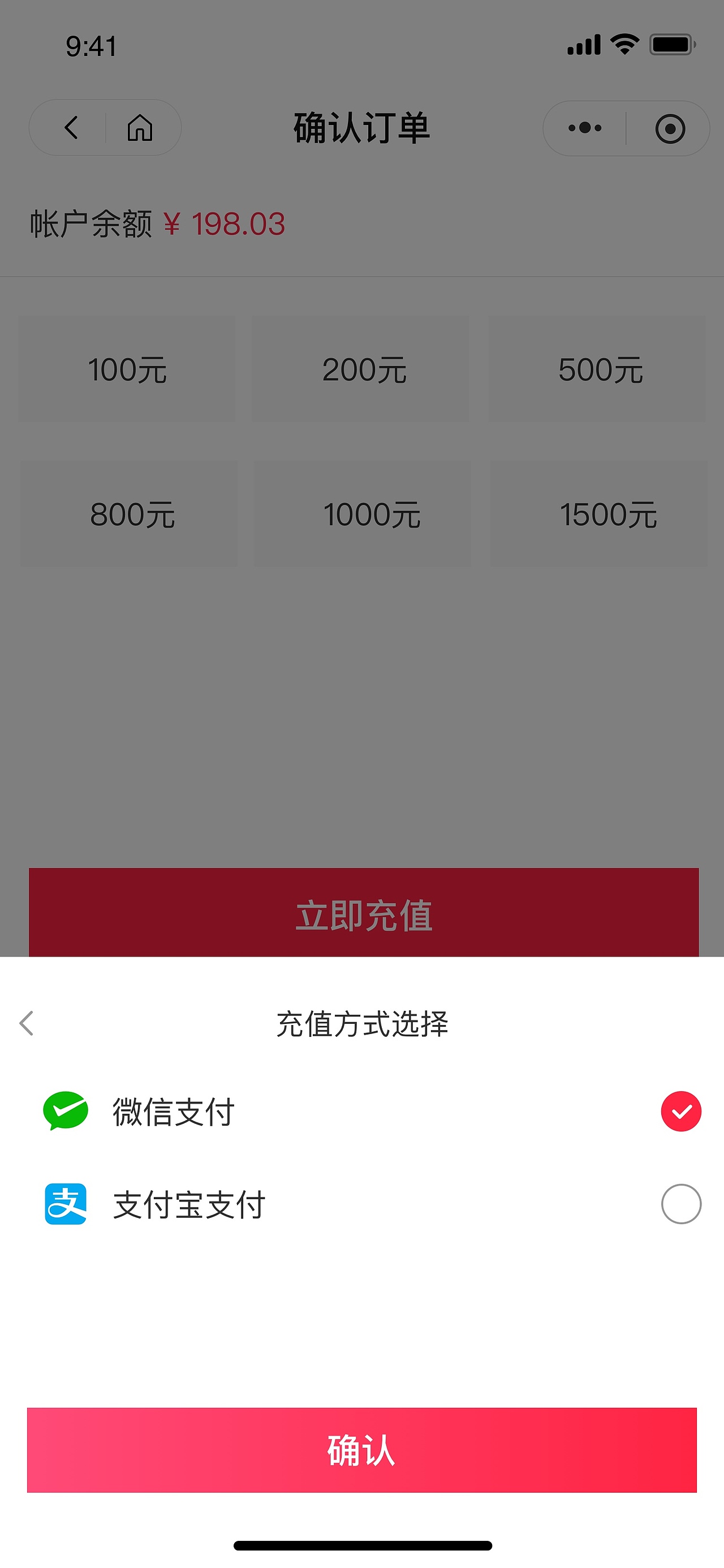This screenshot has width=724, height=1568.
Task: Select the 500元 recharge amount
Action: pos(599,368)
